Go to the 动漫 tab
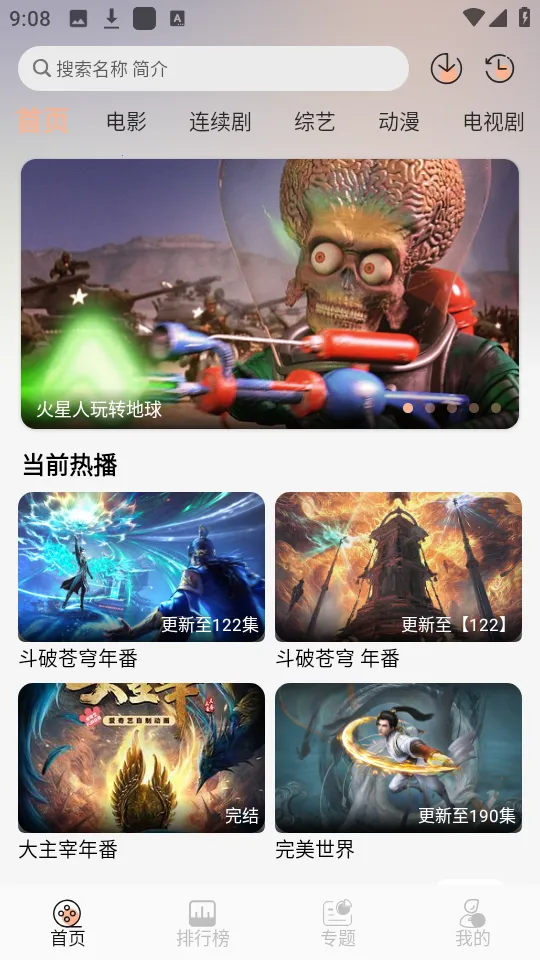The height and width of the screenshot is (960, 540). pyautogui.click(x=399, y=121)
